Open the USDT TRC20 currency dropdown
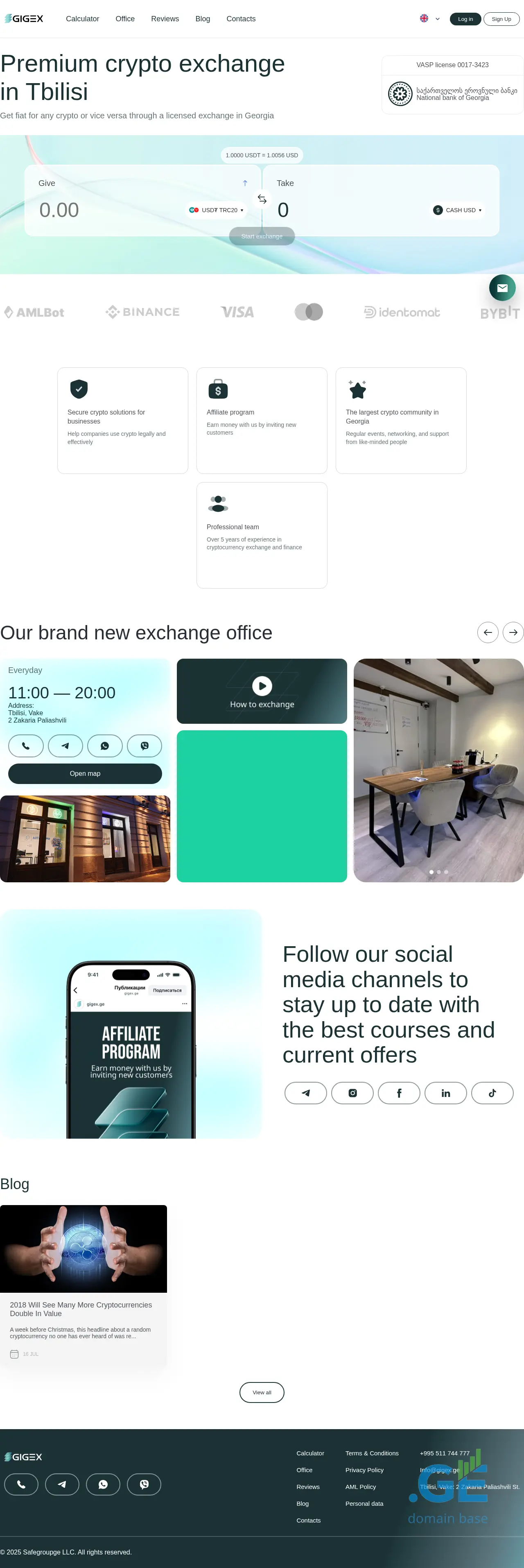 click(x=216, y=210)
